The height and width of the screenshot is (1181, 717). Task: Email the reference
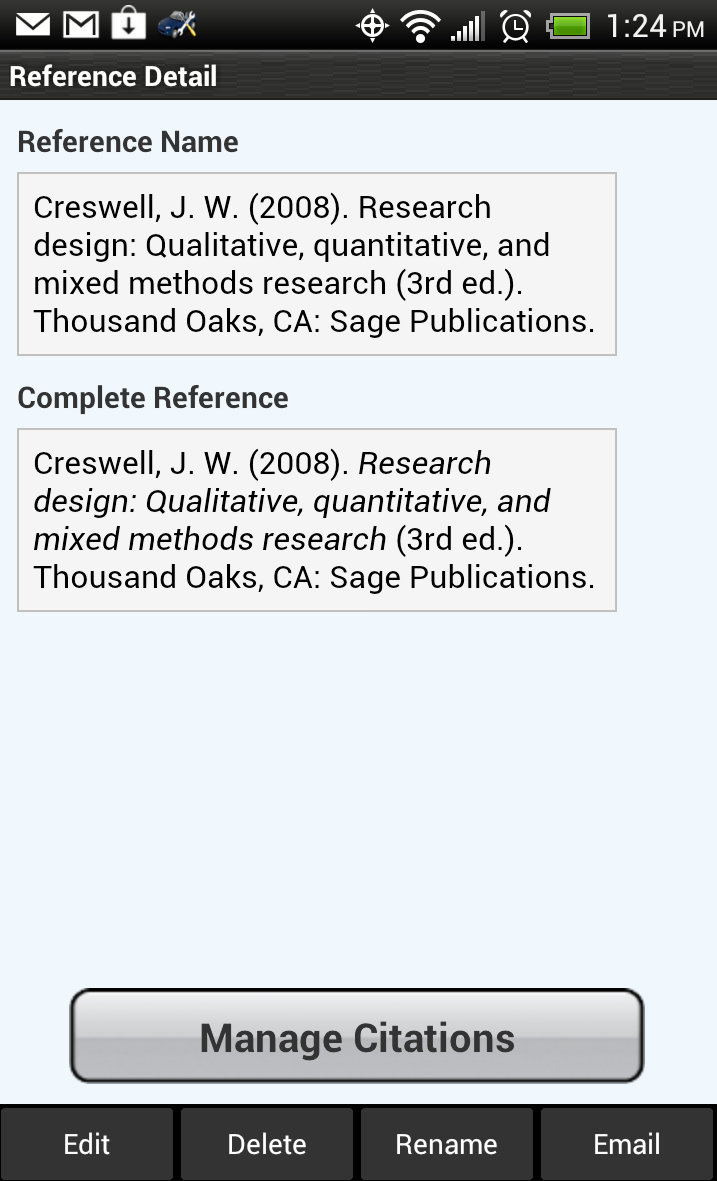[x=627, y=1144]
